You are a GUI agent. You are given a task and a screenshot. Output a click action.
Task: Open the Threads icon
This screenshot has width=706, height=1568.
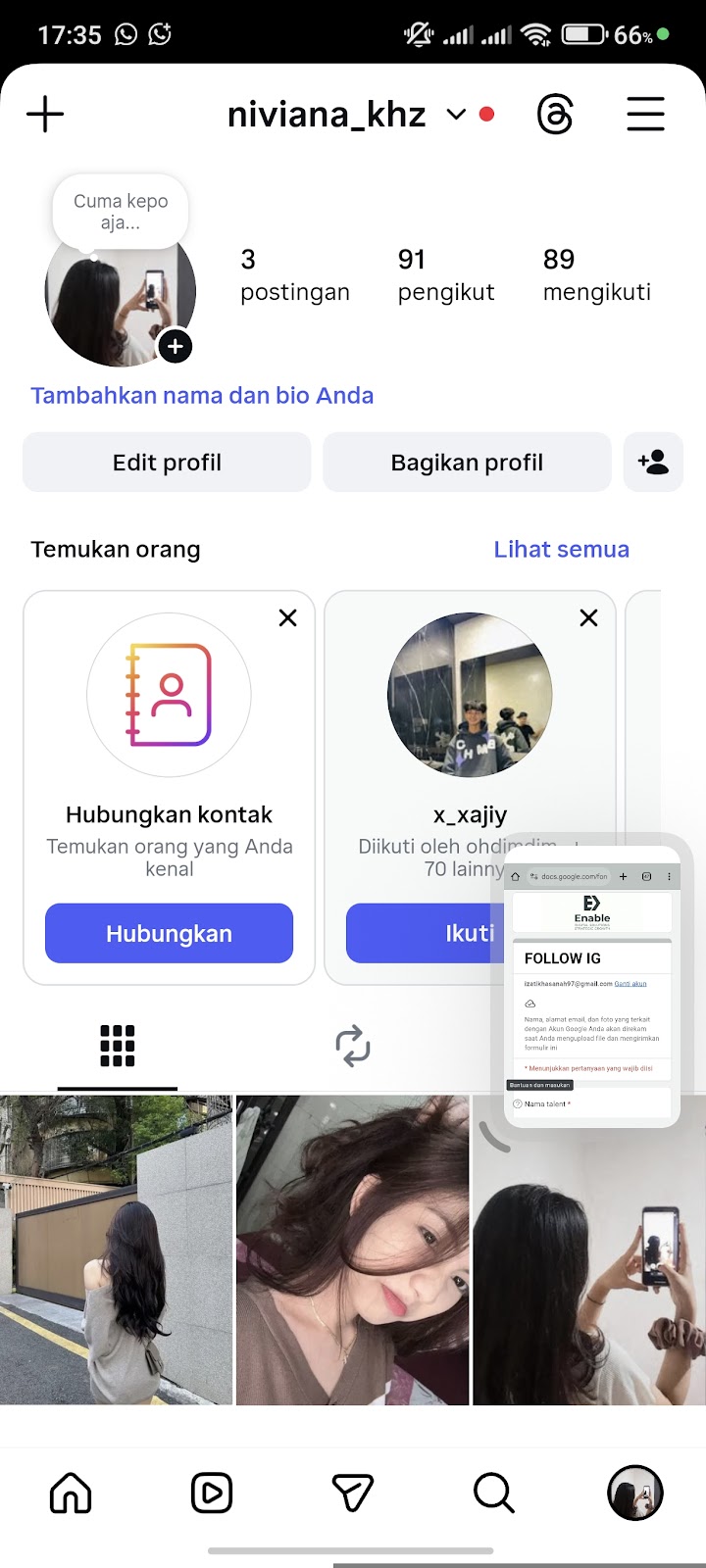pyautogui.click(x=555, y=115)
